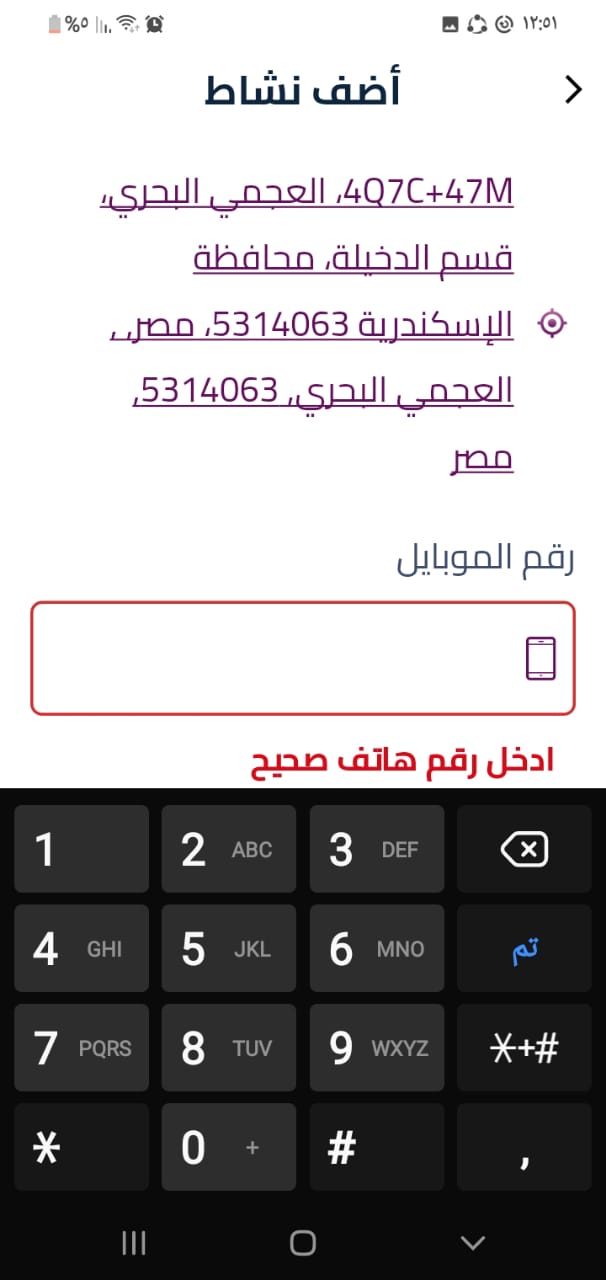Tap the location target icon

click(553, 324)
